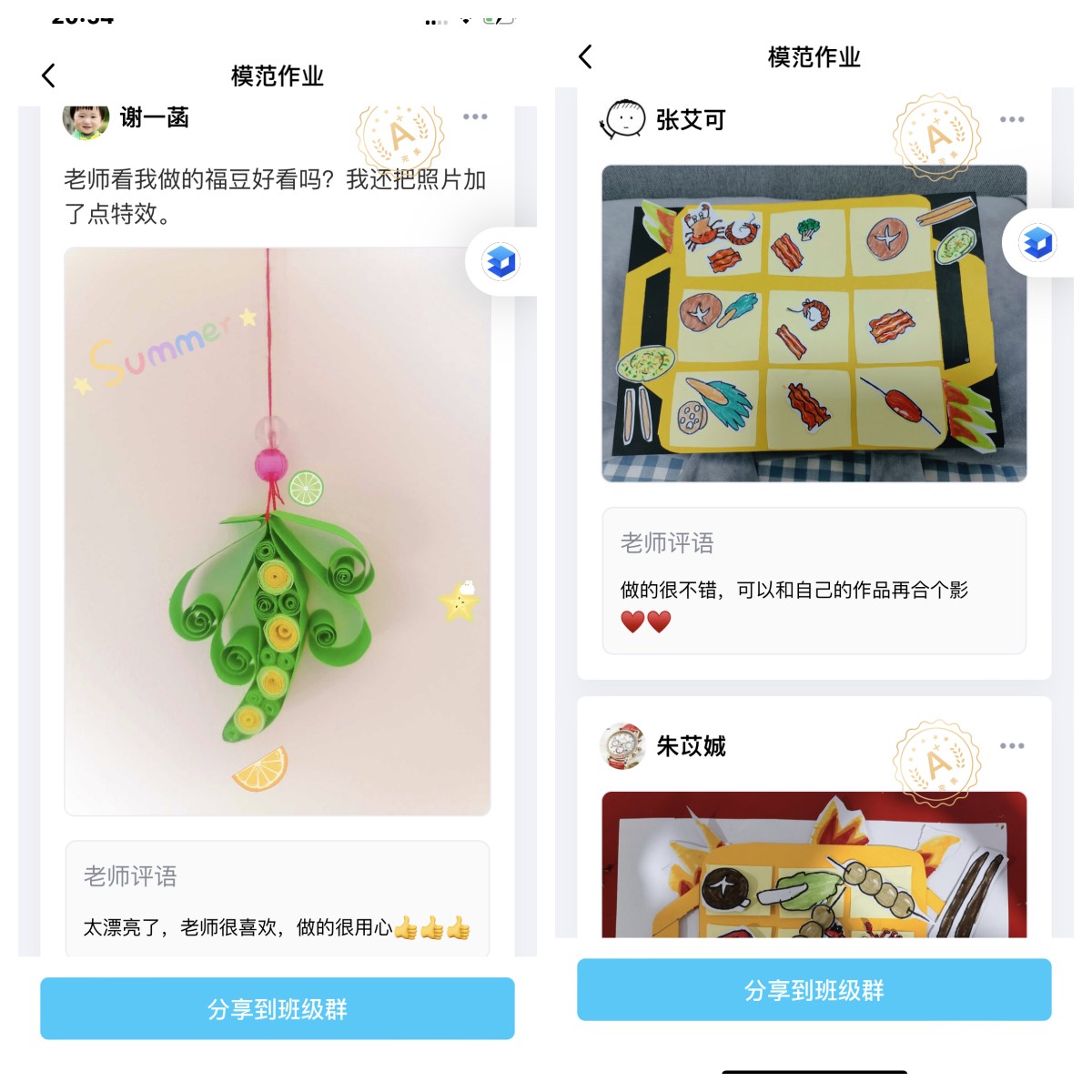Go back from the screen with 张艾可's post

tap(585, 57)
